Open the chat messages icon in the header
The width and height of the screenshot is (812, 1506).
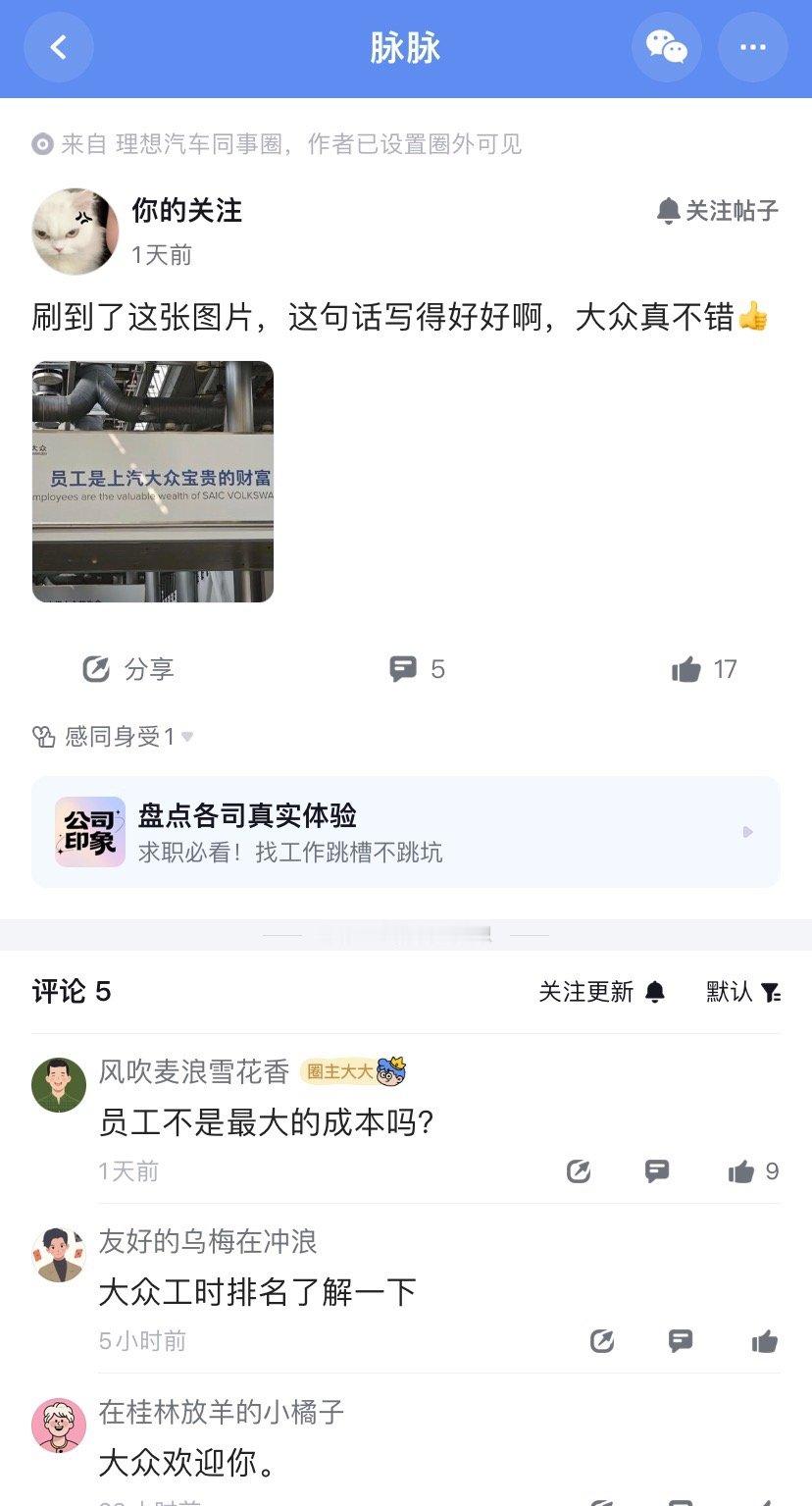[x=666, y=46]
